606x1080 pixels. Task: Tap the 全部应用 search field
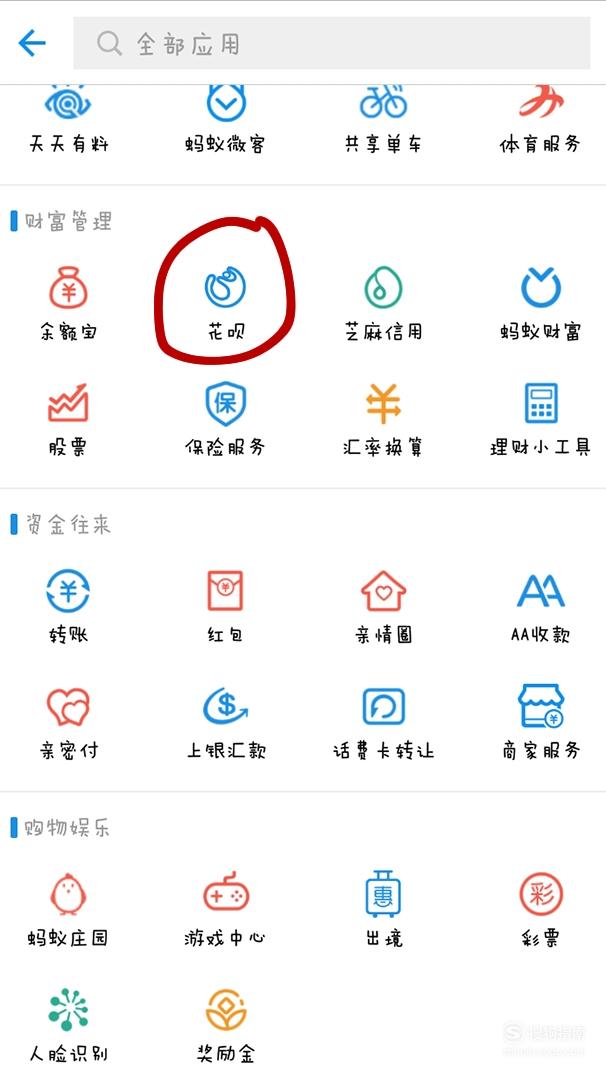point(331,43)
